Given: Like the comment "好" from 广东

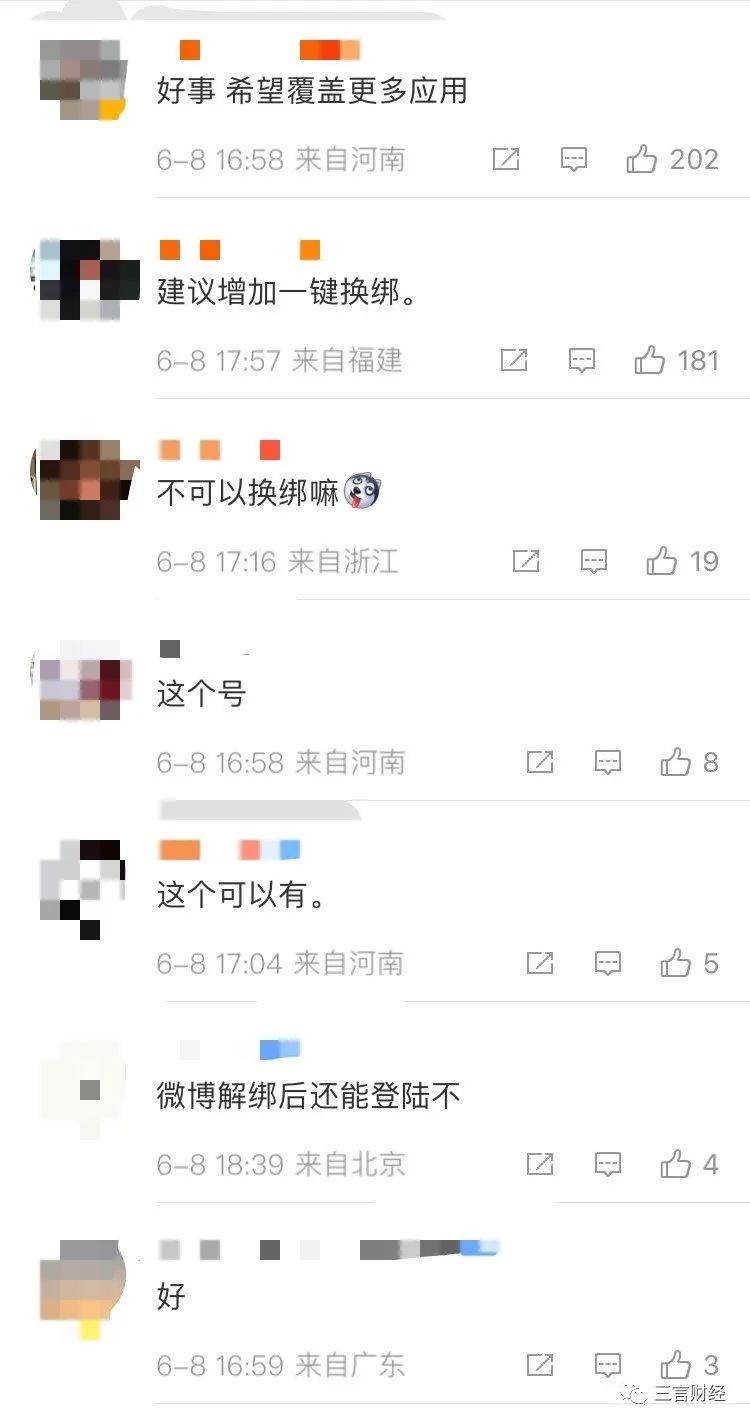Looking at the screenshot, I should pos(675,1364).
